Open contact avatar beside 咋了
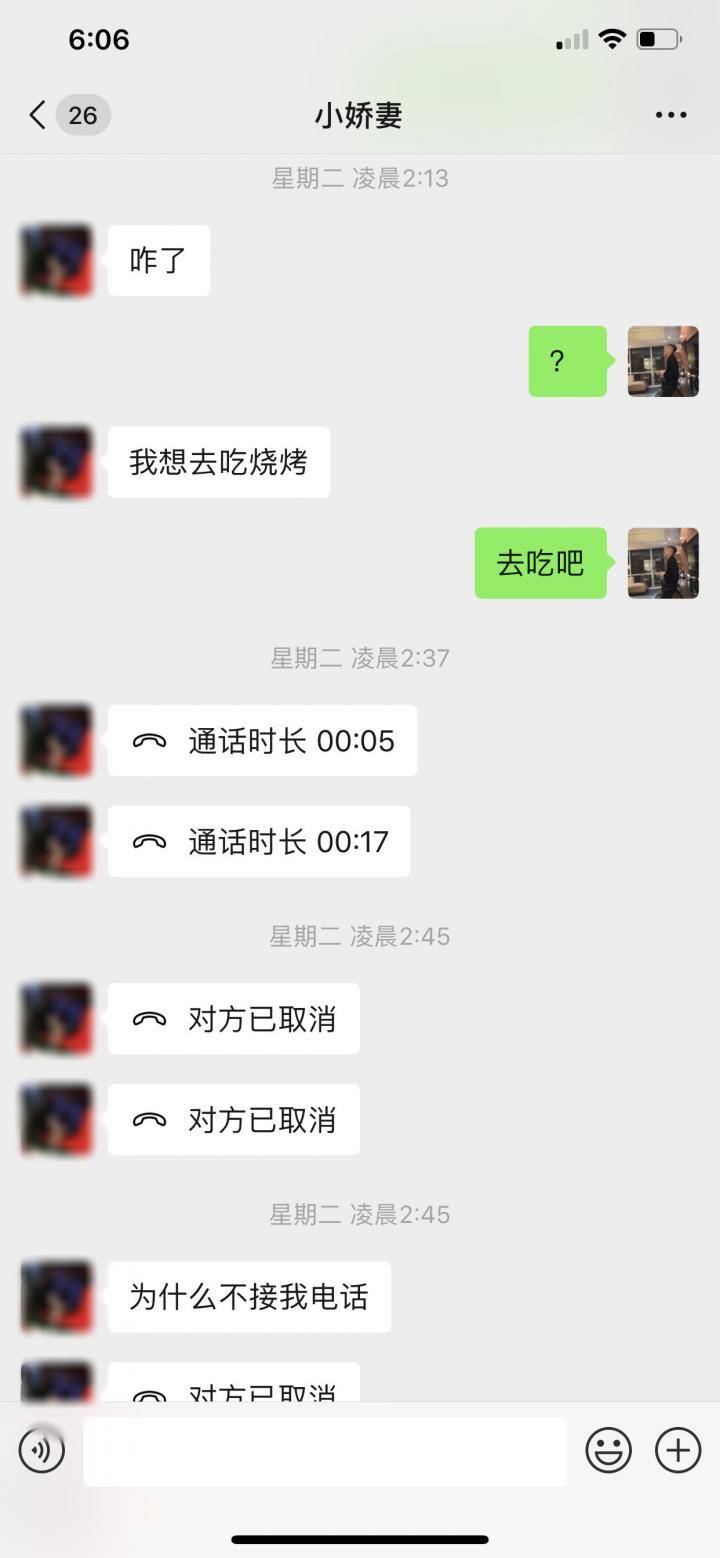 click(57, 260)
